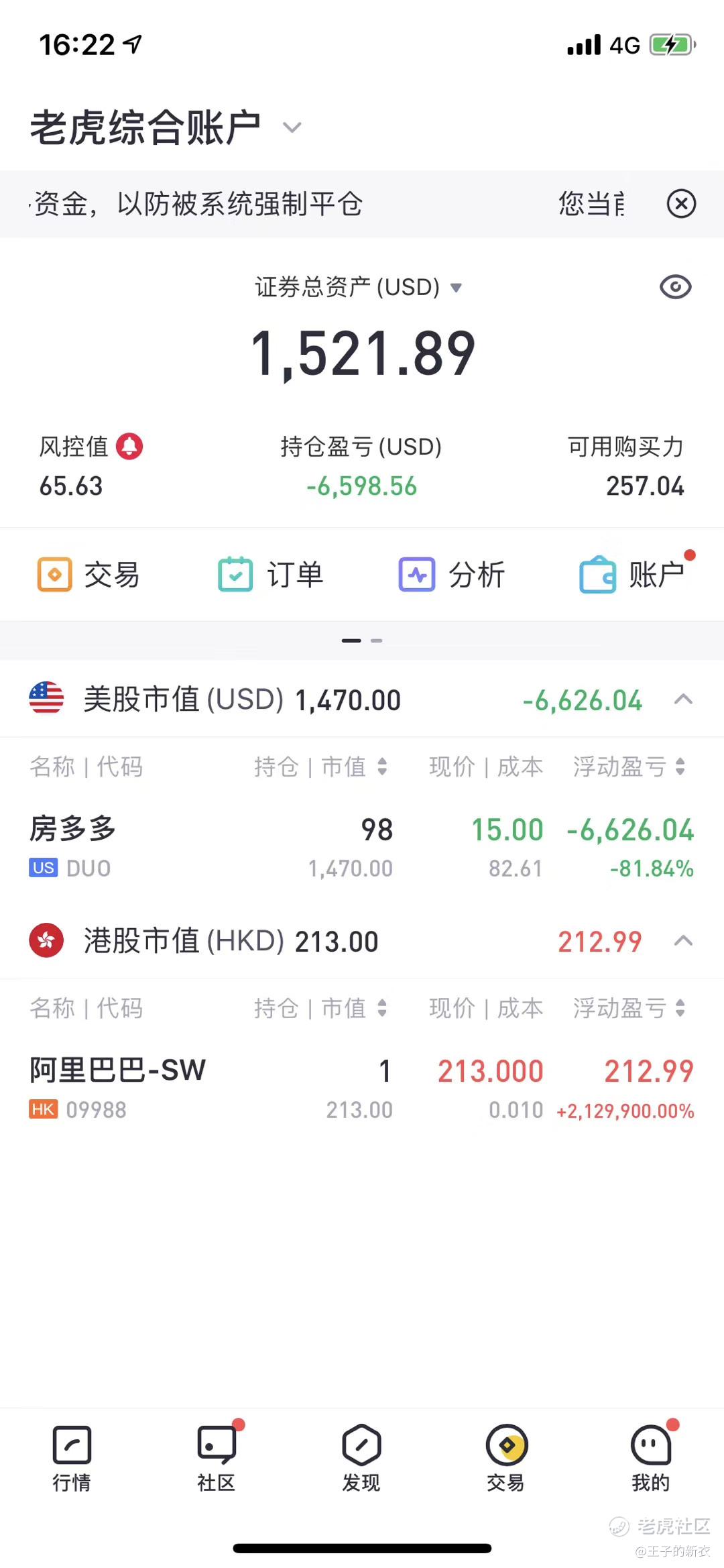This screenshot has height=1568, width=724.
Task: Open the 账户 account shortcut
Action: click(632, 575)
